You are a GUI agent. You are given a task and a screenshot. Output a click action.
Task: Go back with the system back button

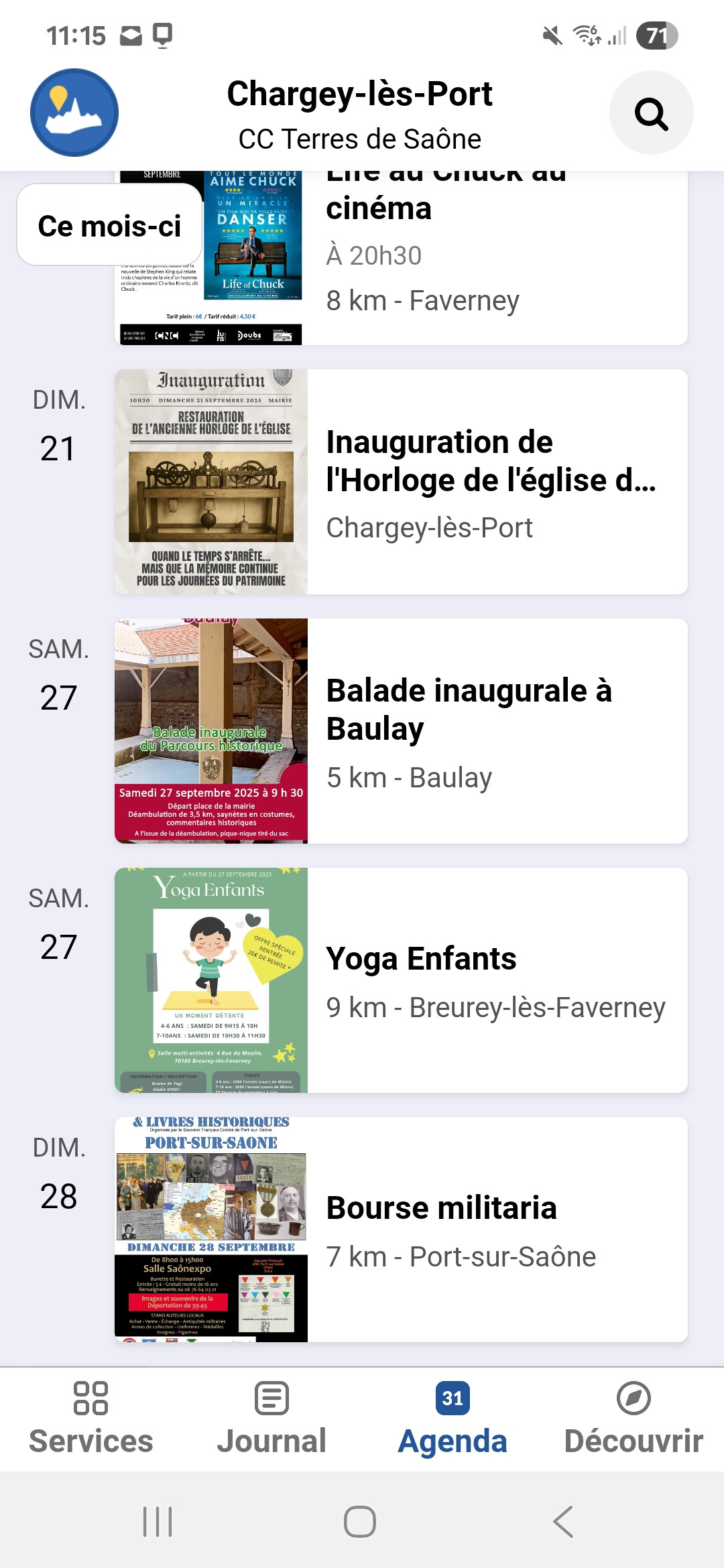pyautogui.click(x=563, y=1522)
